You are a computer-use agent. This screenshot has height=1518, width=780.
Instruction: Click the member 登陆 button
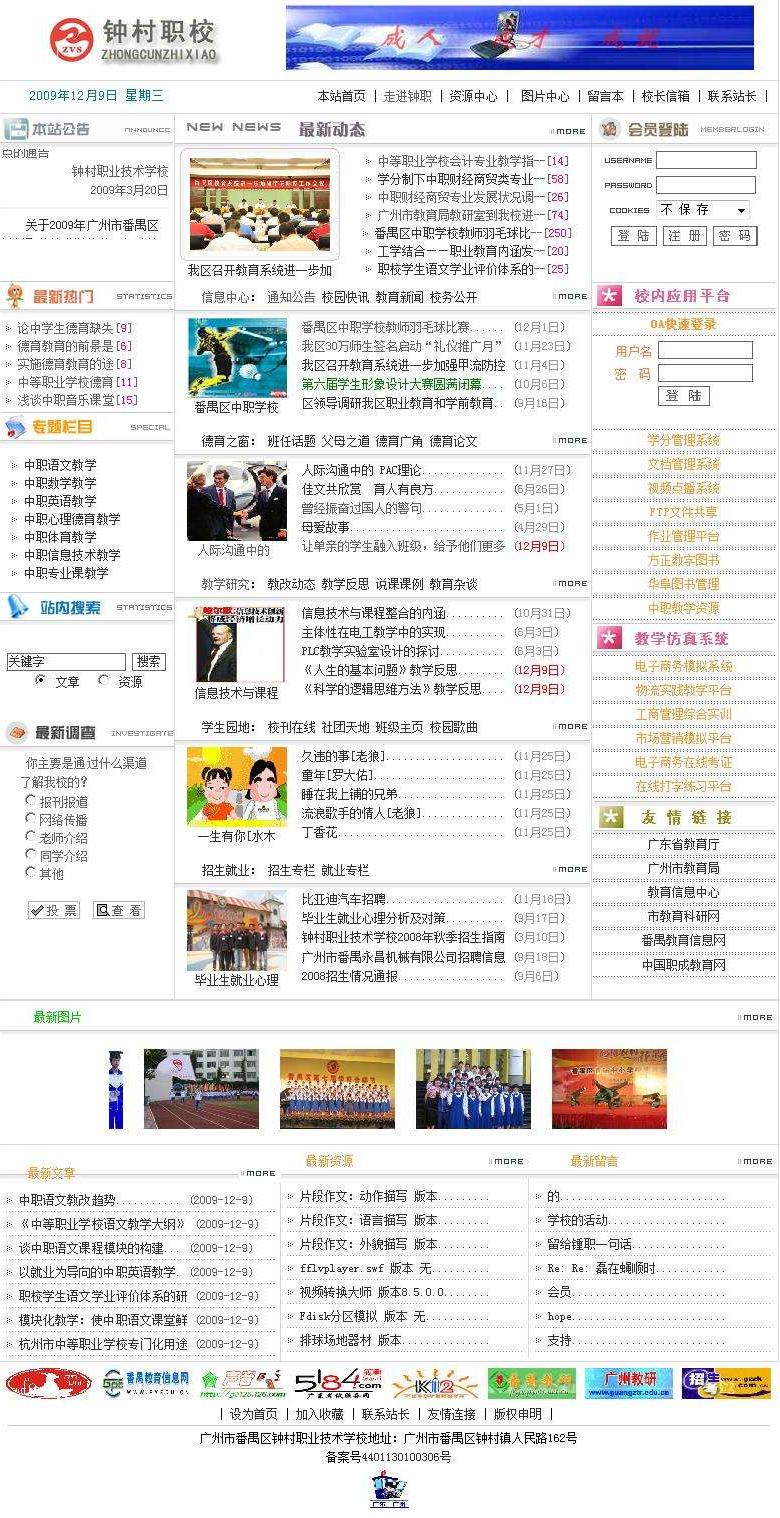[633, 236]
